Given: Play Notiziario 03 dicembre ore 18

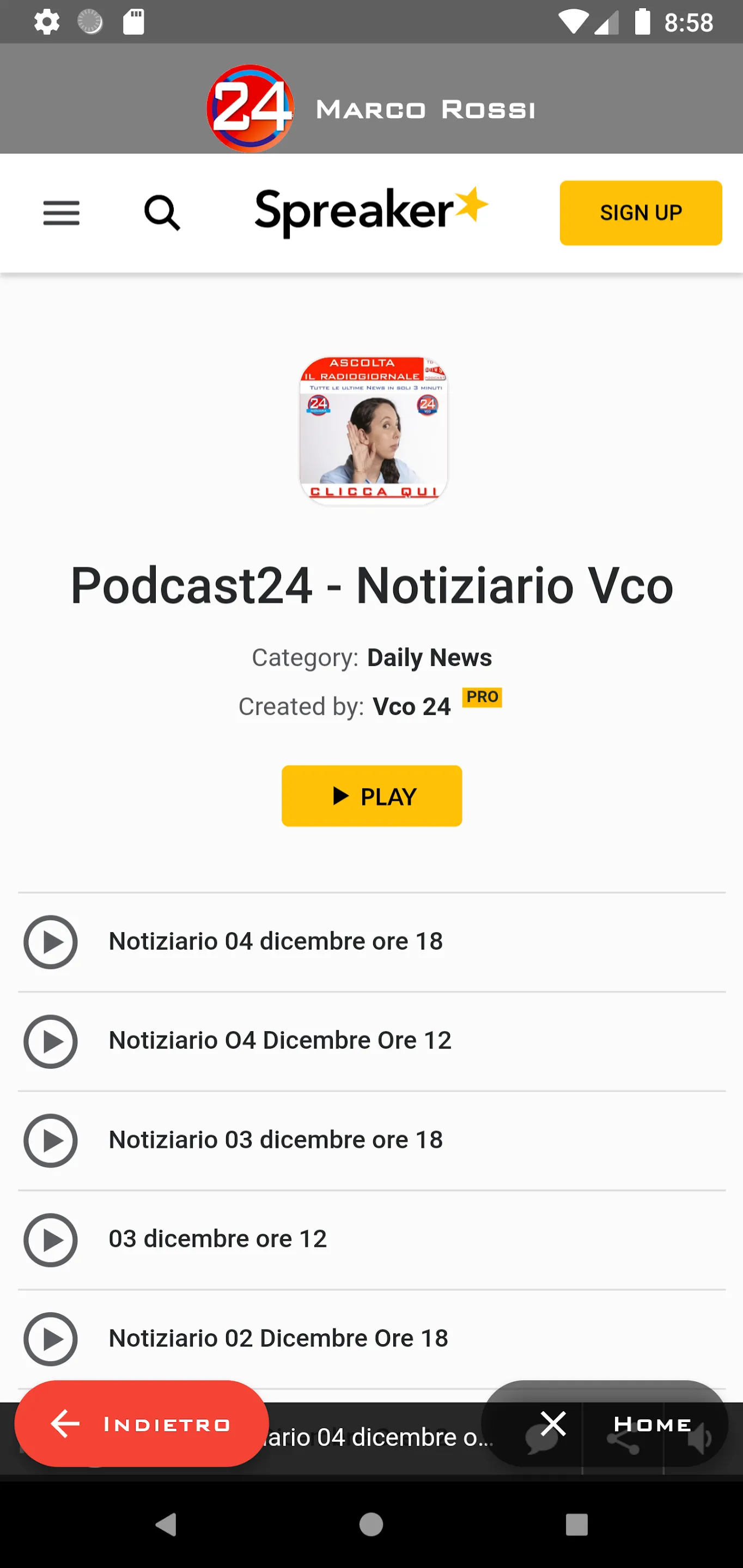Looking at the screenshot, I should click(x=51, y=1140).
